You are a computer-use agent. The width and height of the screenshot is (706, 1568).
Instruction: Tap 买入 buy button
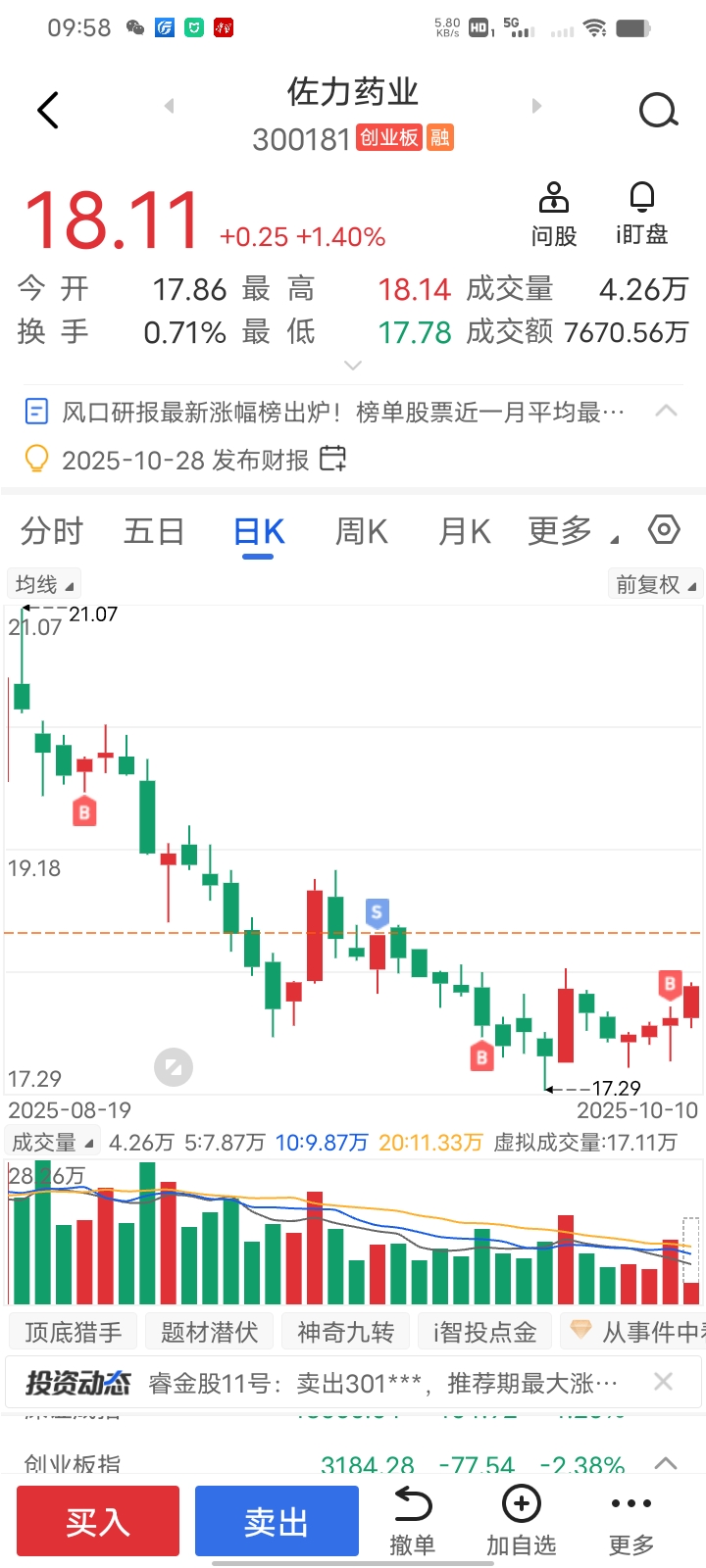98,1521
